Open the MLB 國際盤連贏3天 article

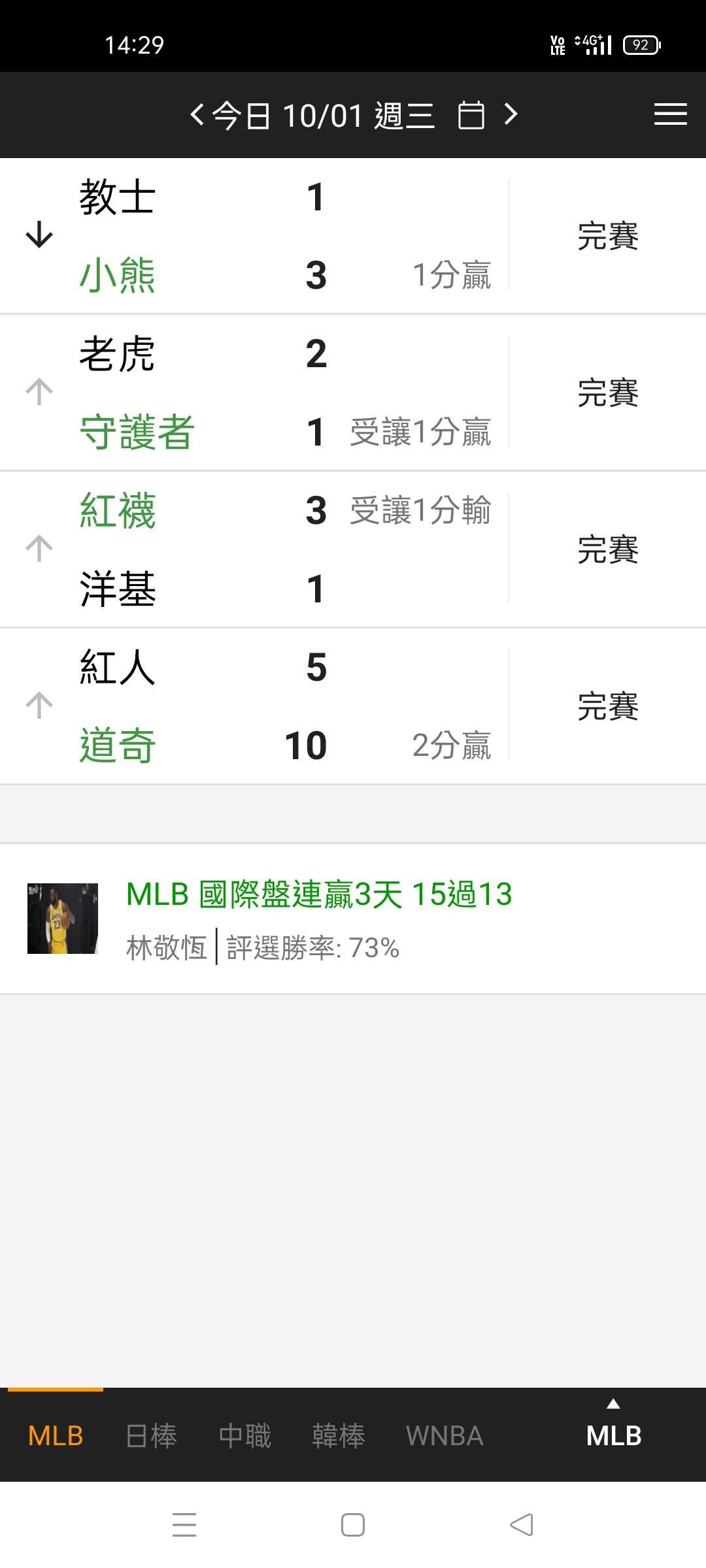point(318,895)
